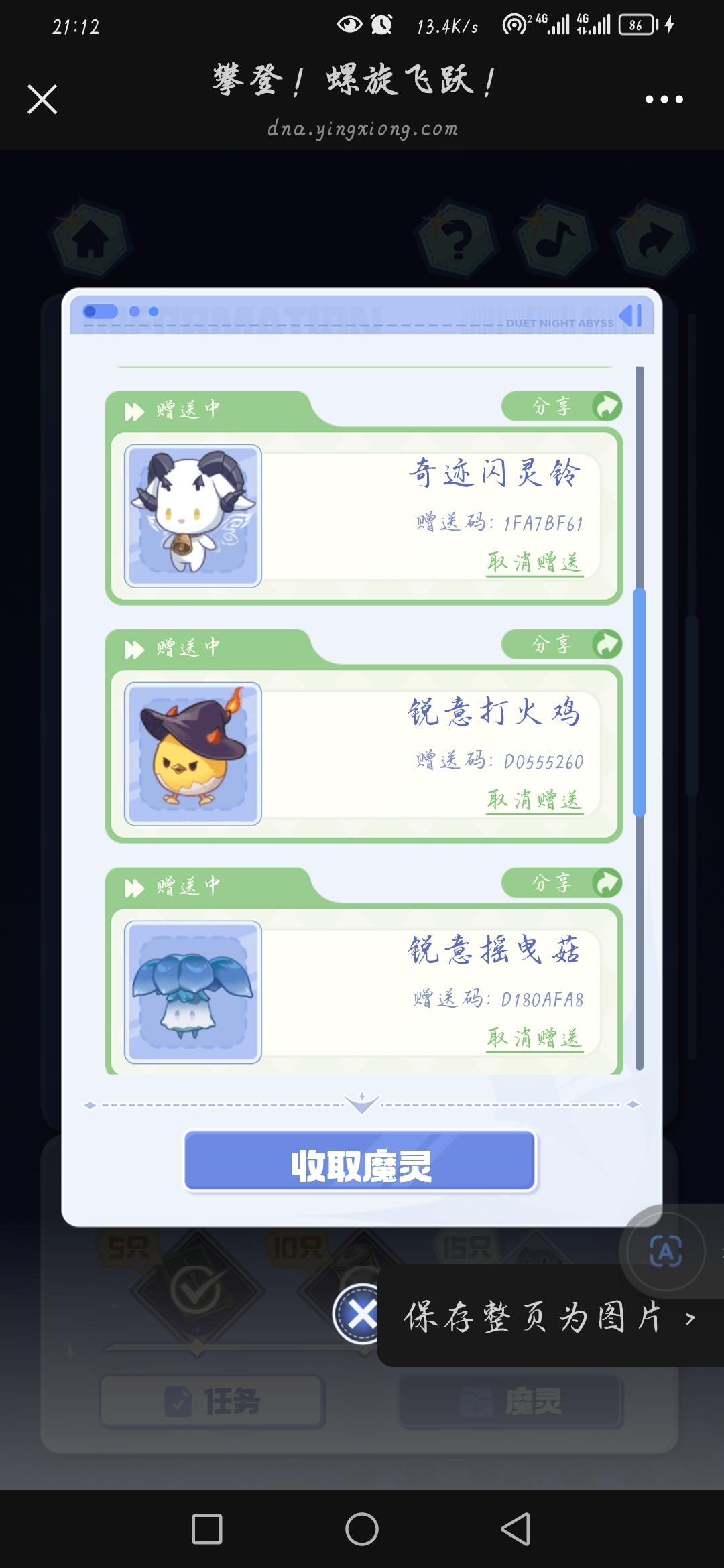Close the web page with the X
The image size is (724, 1568).
[x=42, y=99]
